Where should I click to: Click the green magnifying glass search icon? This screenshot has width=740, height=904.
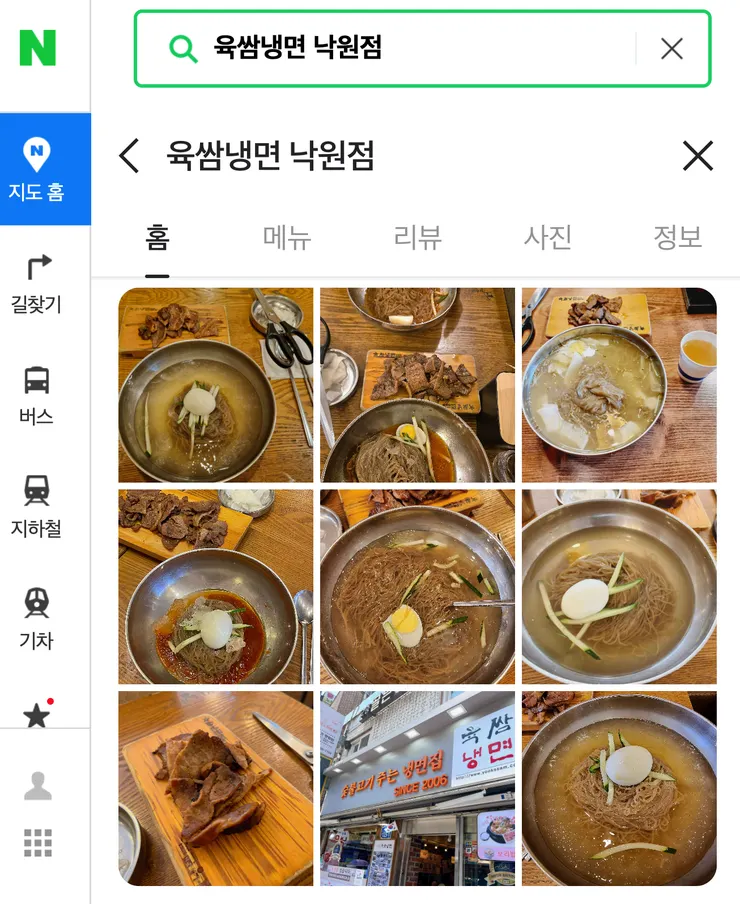pos(179,48)
